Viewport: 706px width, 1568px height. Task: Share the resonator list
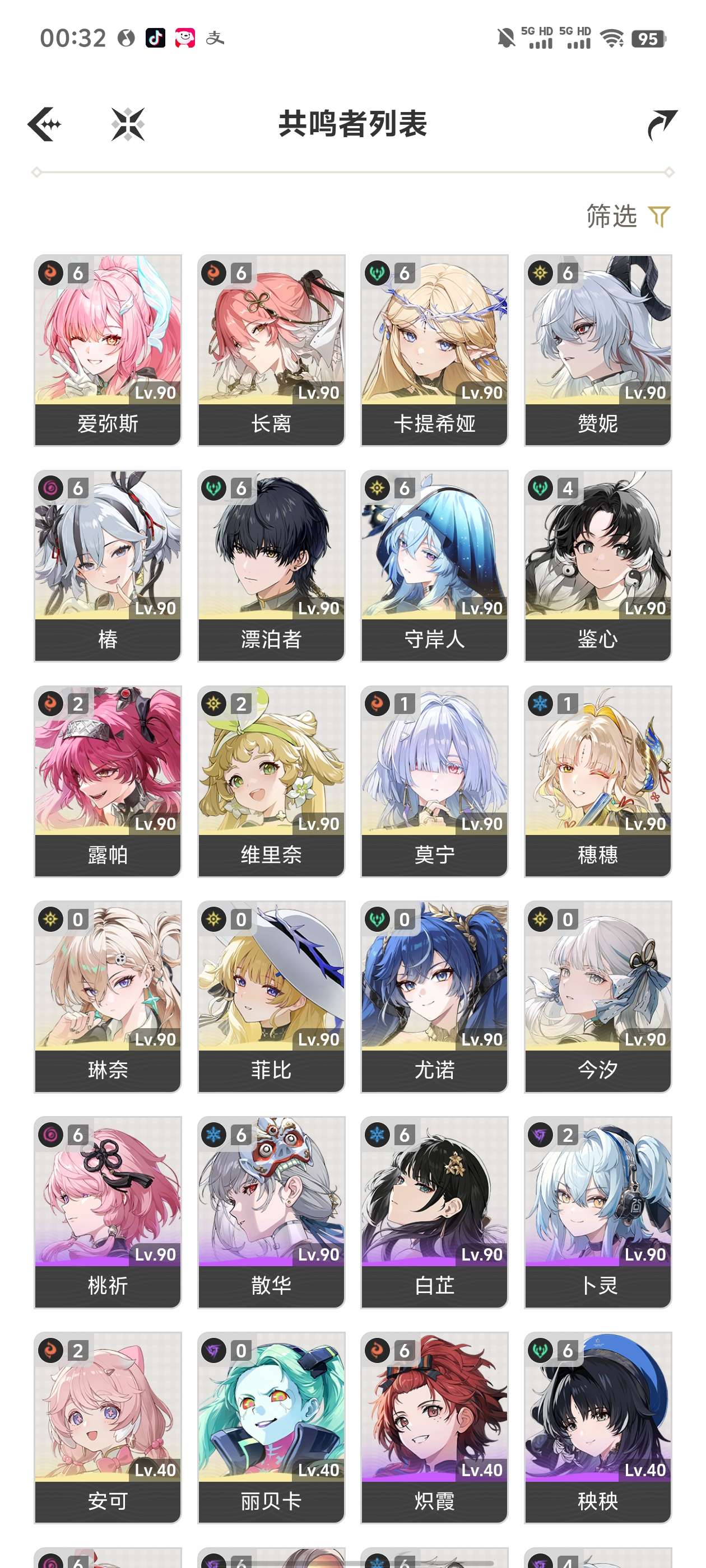(662, 124)
